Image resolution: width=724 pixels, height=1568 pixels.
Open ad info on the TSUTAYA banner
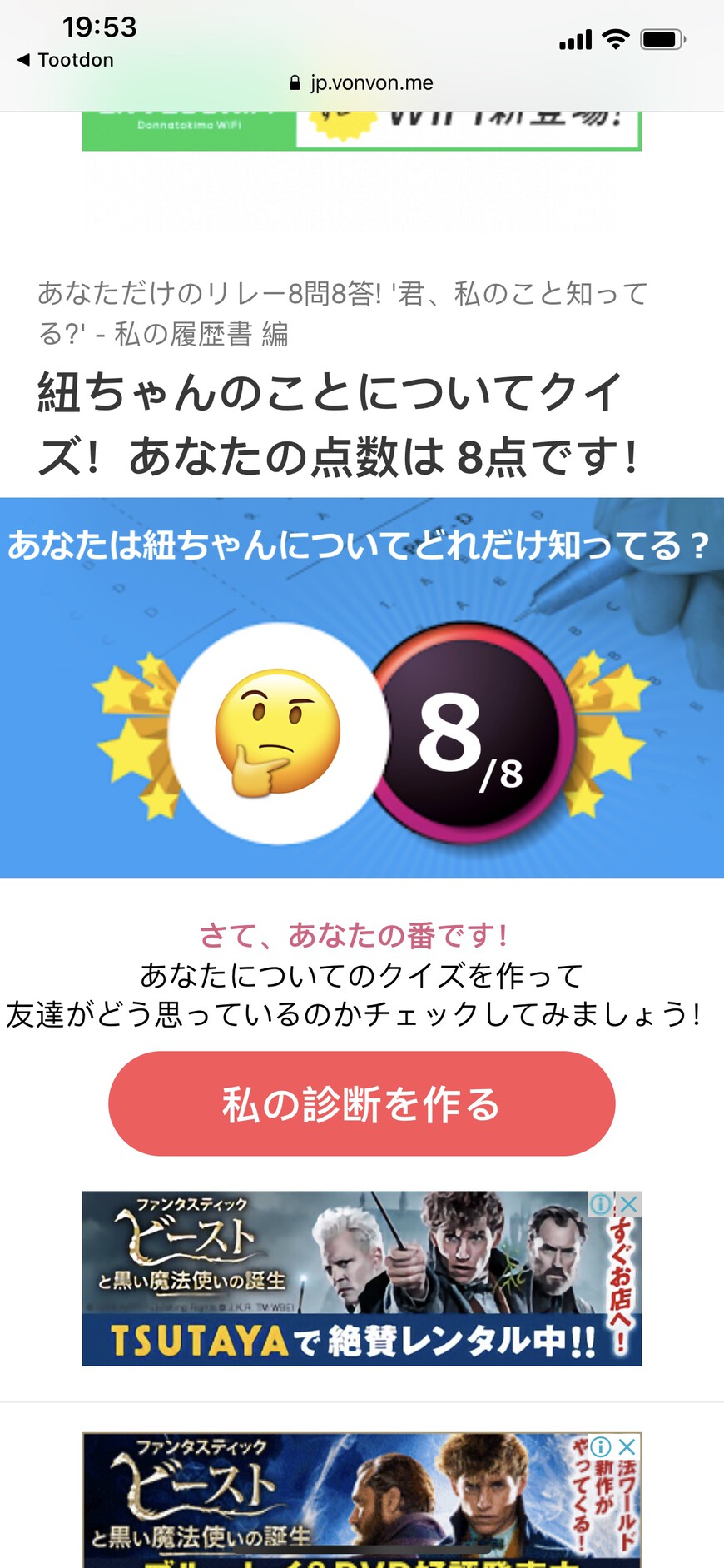pyautogui.click(x=599, y=1203)
